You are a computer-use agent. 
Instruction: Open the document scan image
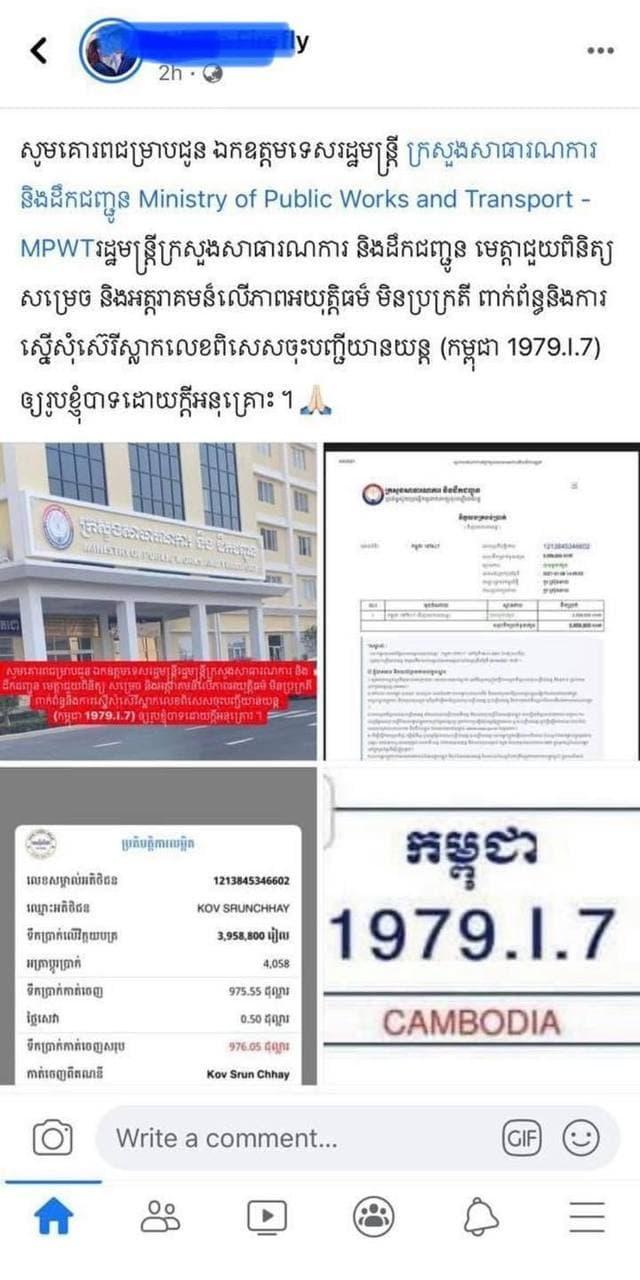[481, 600]
